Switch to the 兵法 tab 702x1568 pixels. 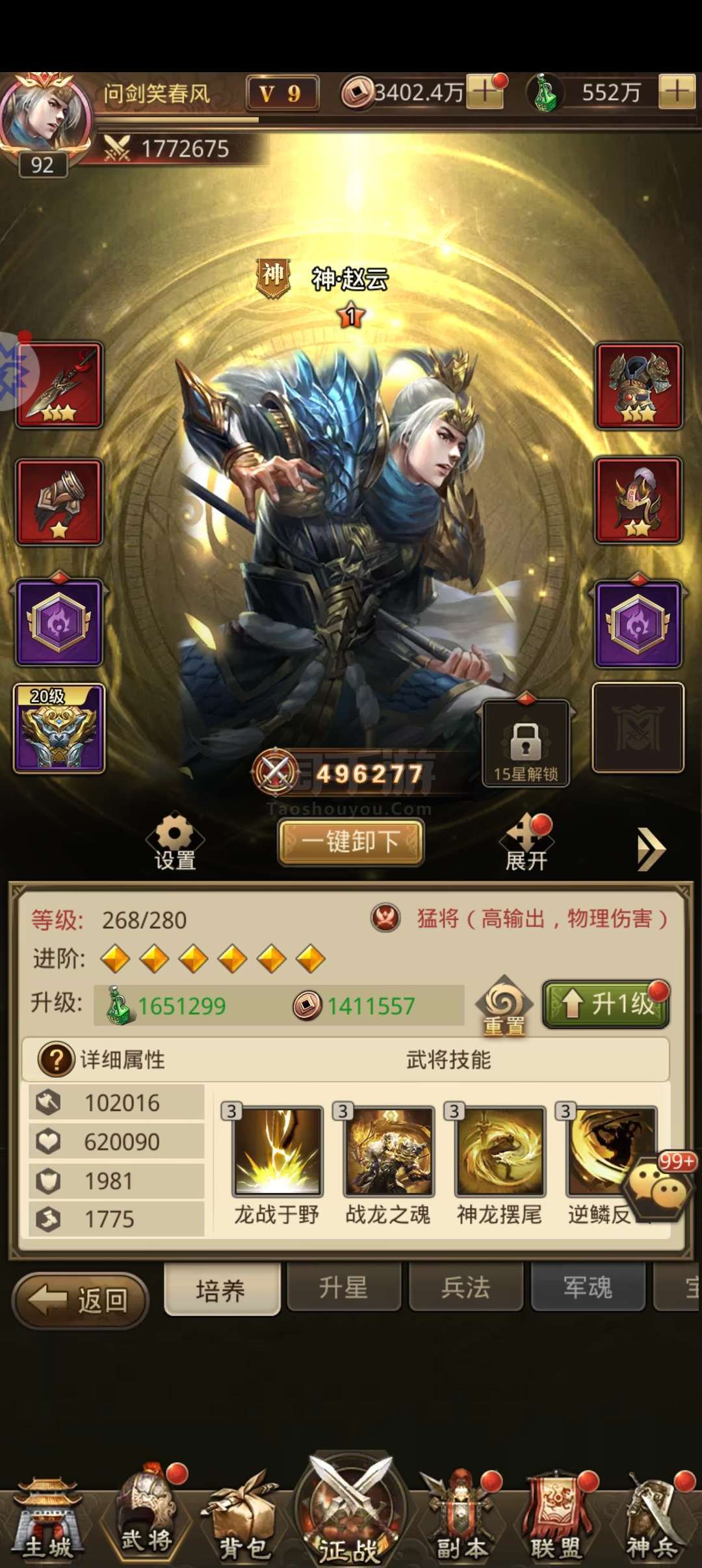465,1288
